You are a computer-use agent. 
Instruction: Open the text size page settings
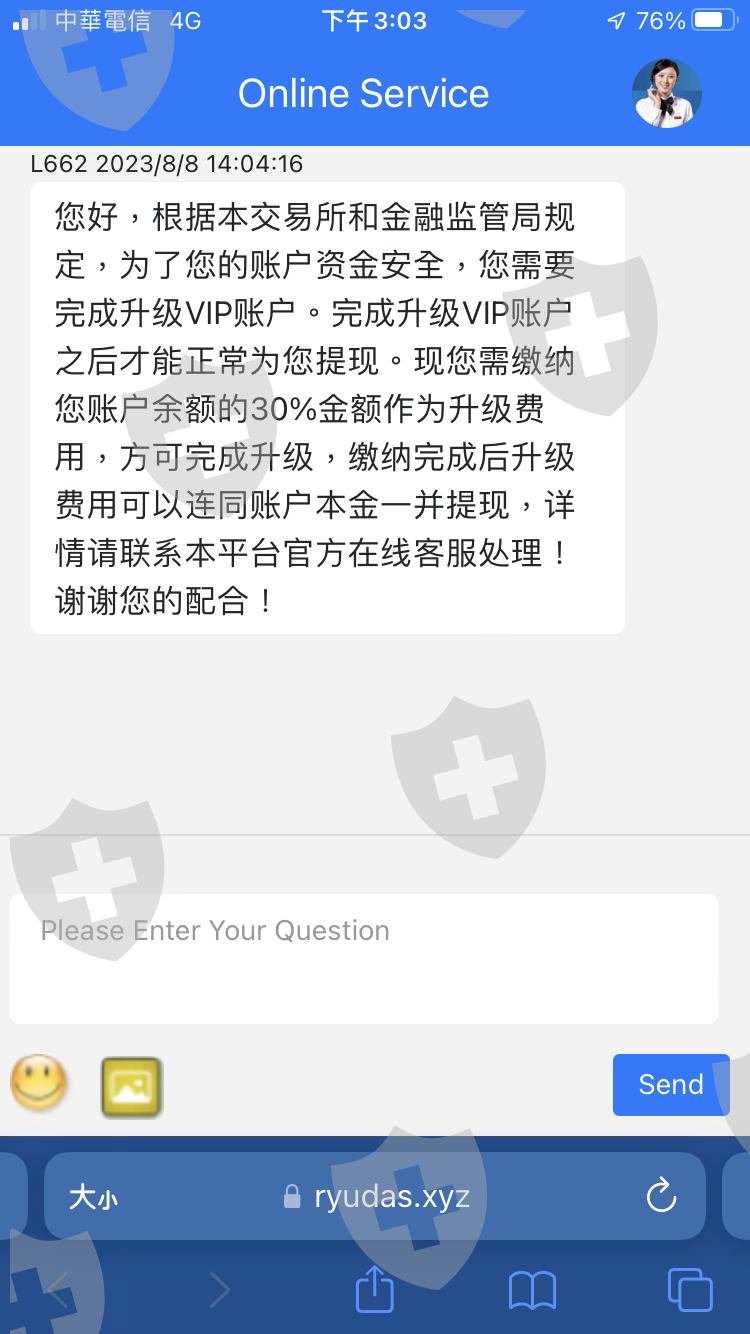click(x=93, y=1197)
